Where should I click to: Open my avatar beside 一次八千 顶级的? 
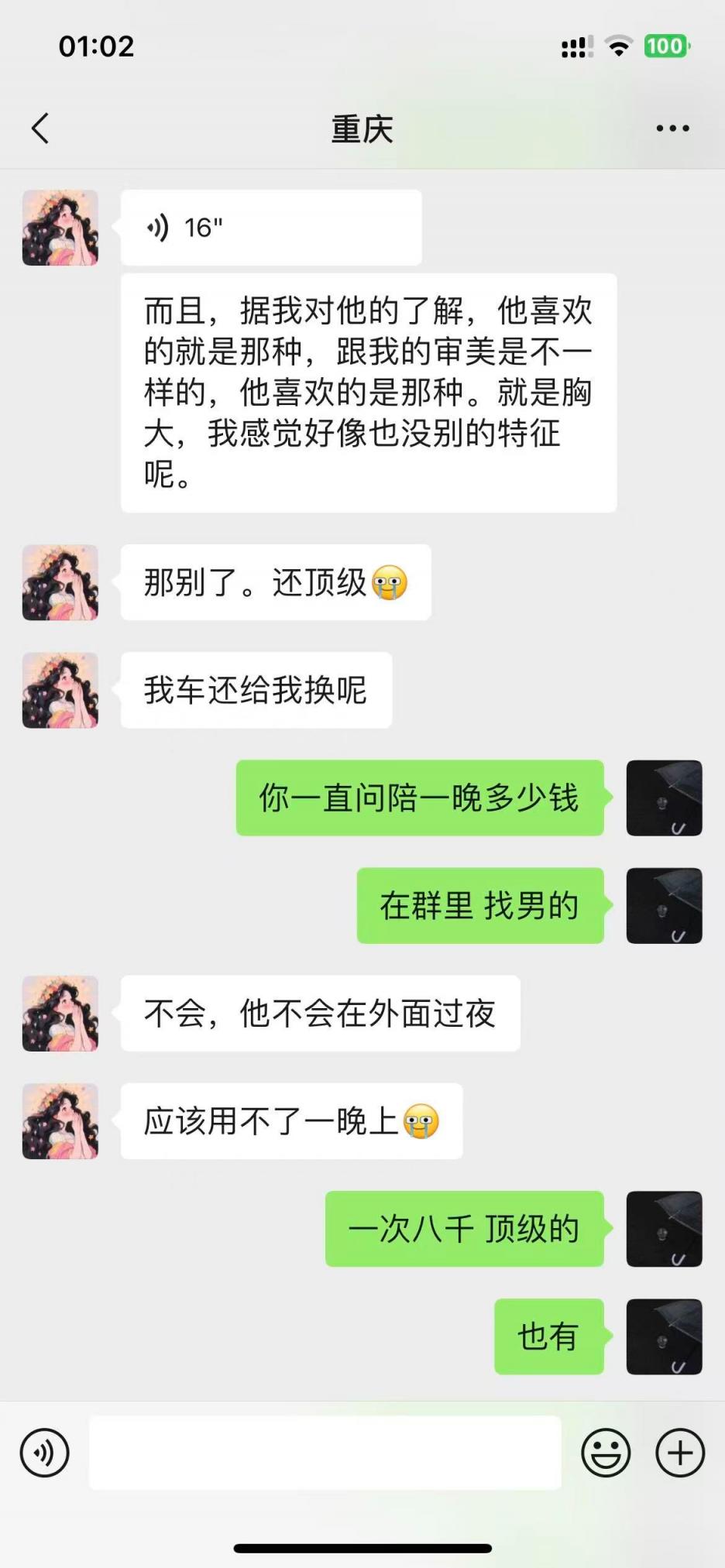pyautogui.click(x=664, y=1229)
